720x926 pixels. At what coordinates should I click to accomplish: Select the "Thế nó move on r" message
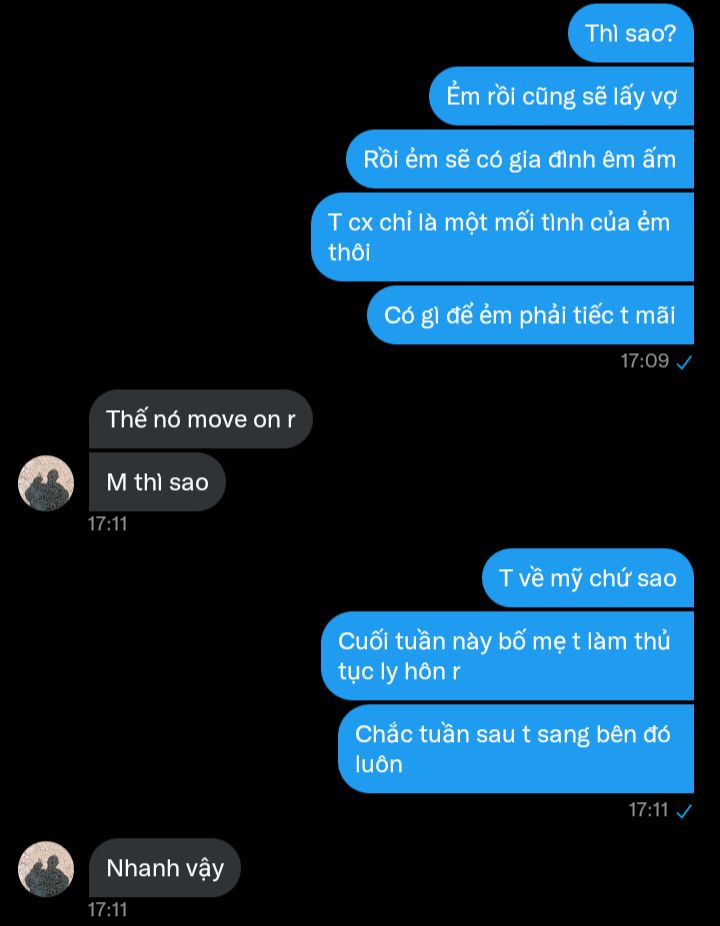[200, 419]
